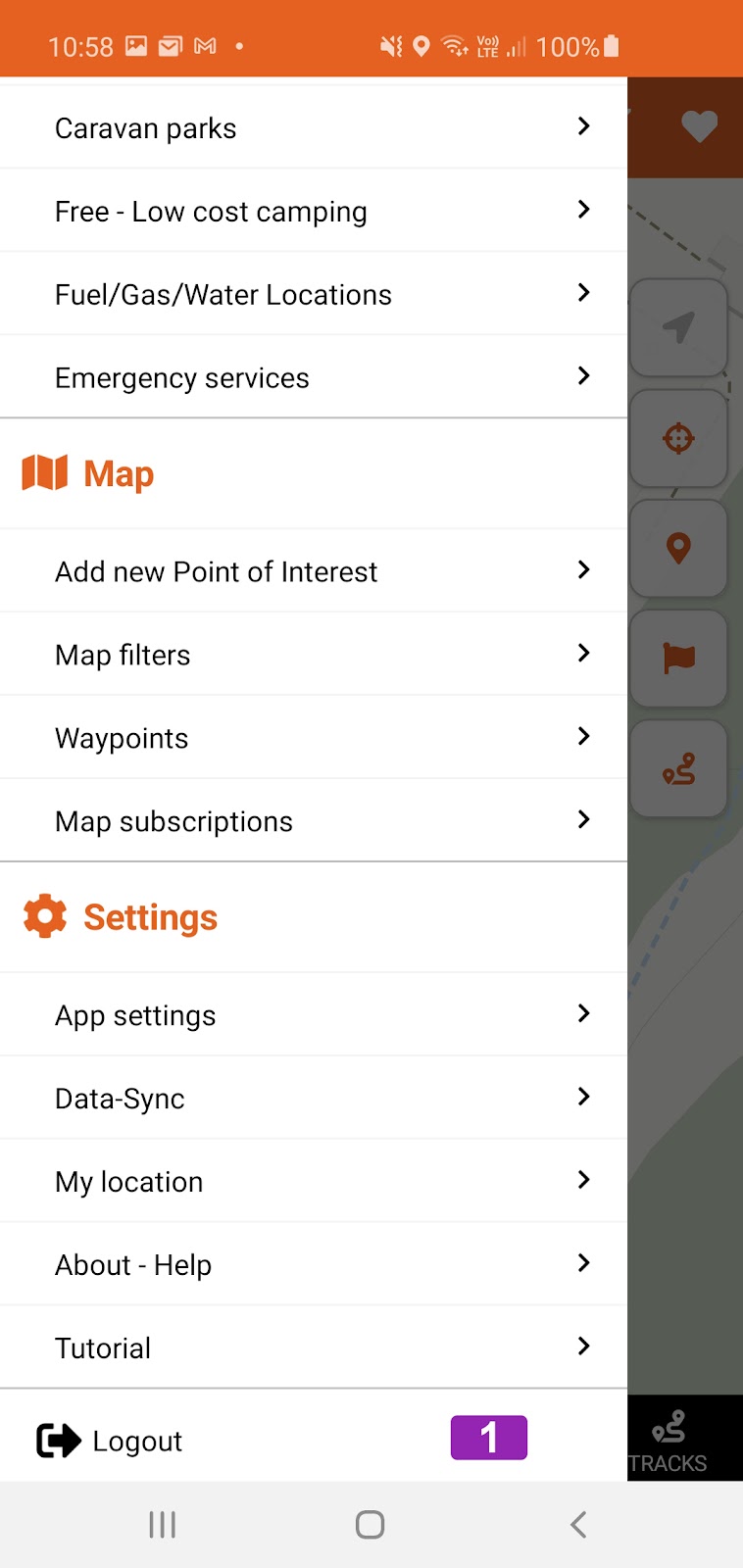Select Add new Point of Interest
The image size is (743, 1568).
314,571
